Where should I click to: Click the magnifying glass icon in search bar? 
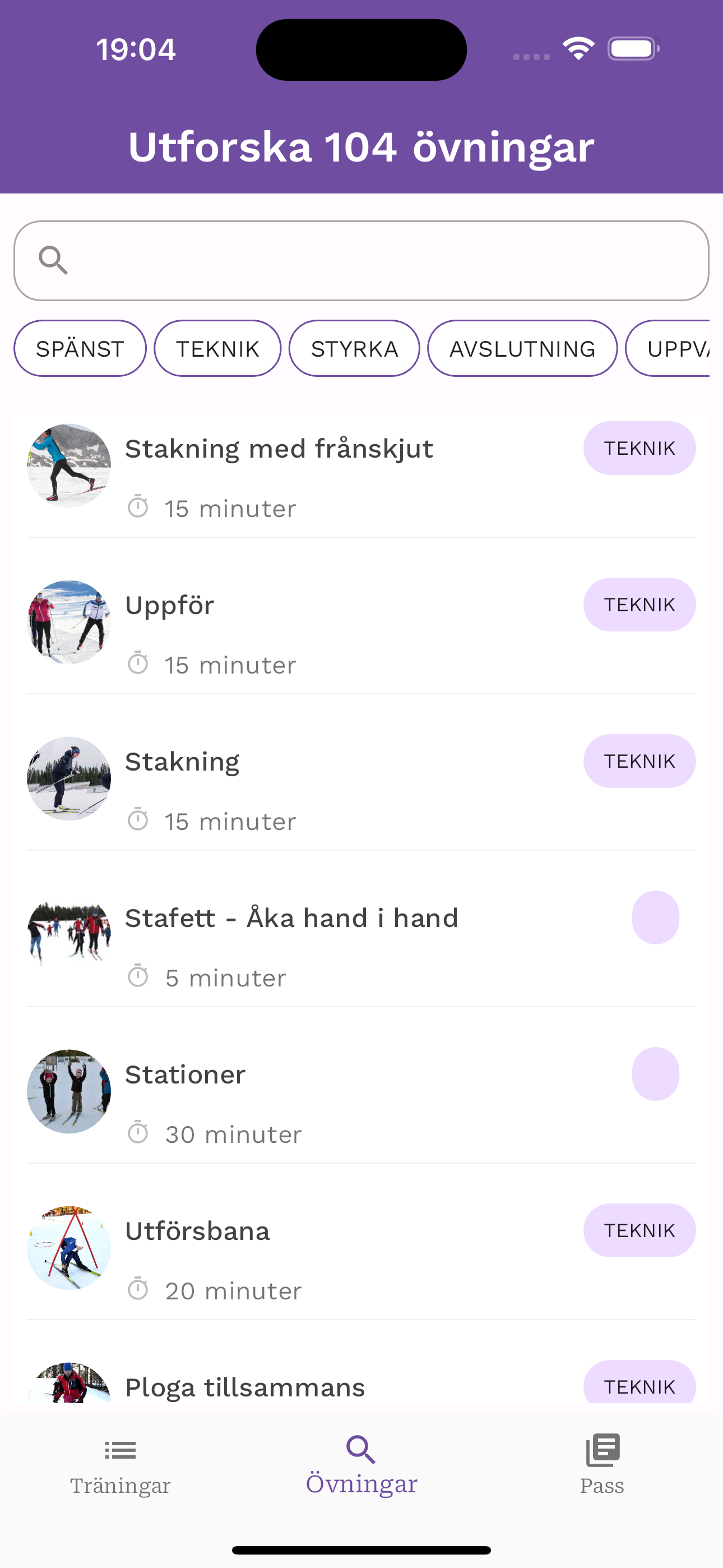[x=53, y=261]
